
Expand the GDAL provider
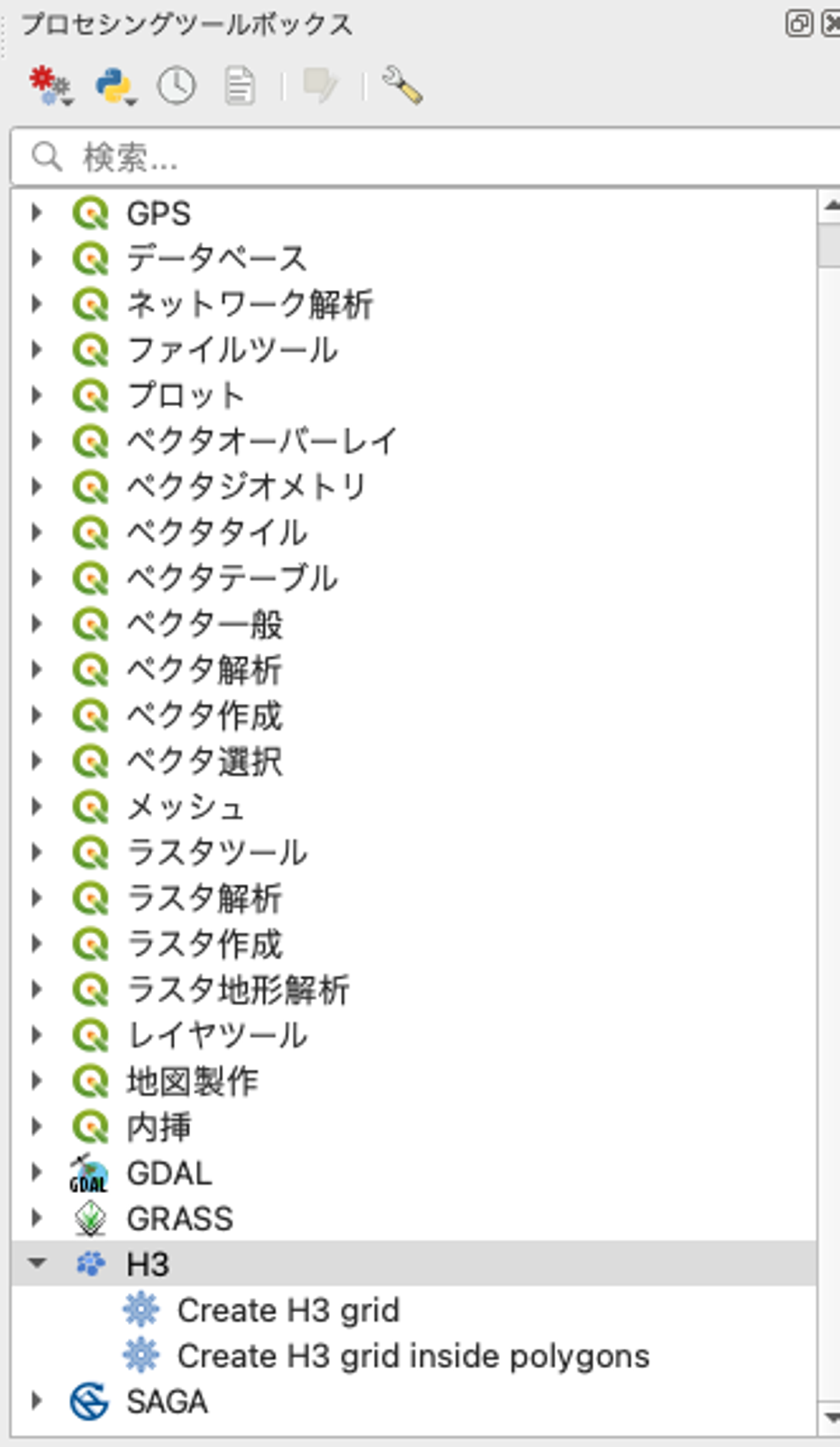[36, 1173]
